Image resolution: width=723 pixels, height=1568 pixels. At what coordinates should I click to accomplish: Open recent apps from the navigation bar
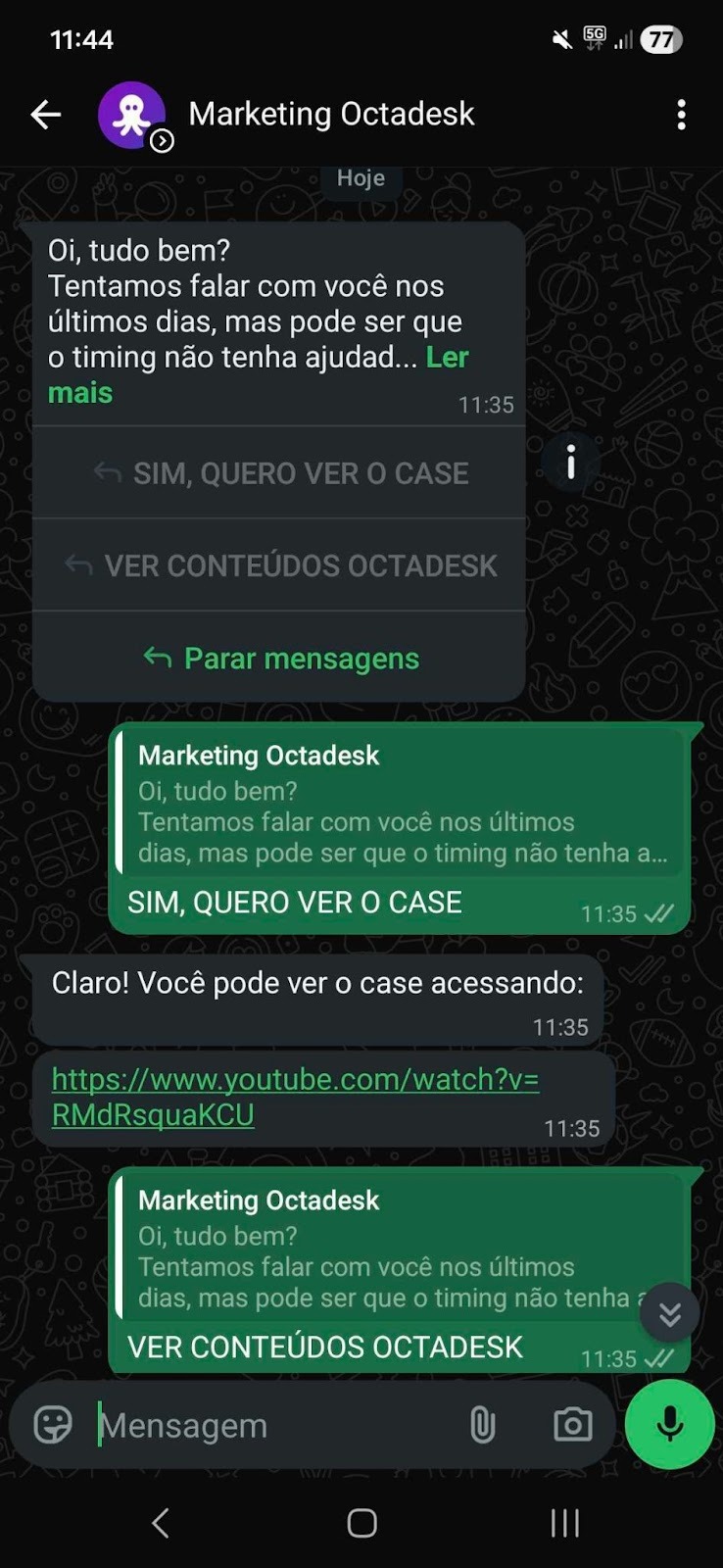(564, 1523)
